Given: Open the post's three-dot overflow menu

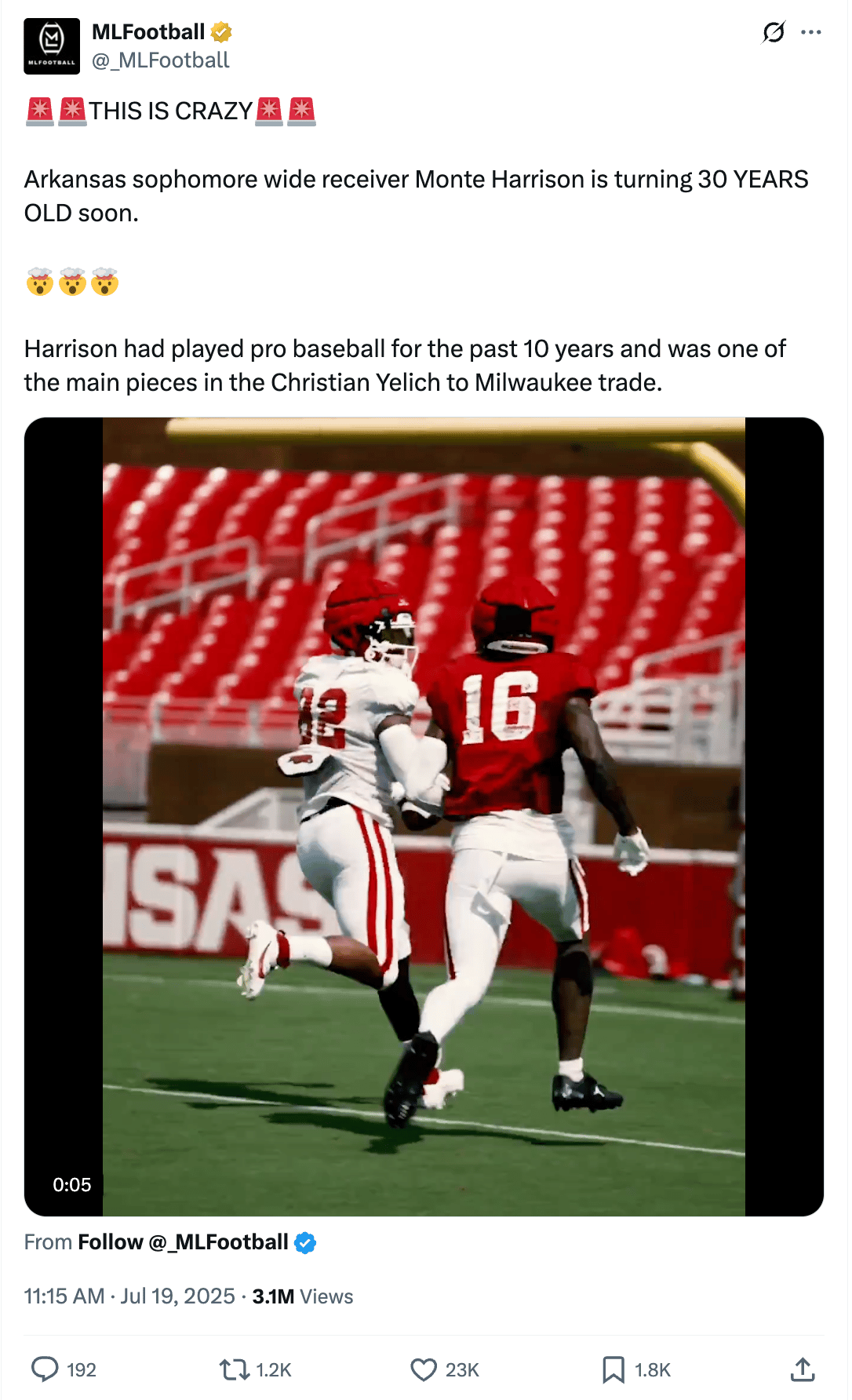Looking at the screenshot, I should [810, 32].
